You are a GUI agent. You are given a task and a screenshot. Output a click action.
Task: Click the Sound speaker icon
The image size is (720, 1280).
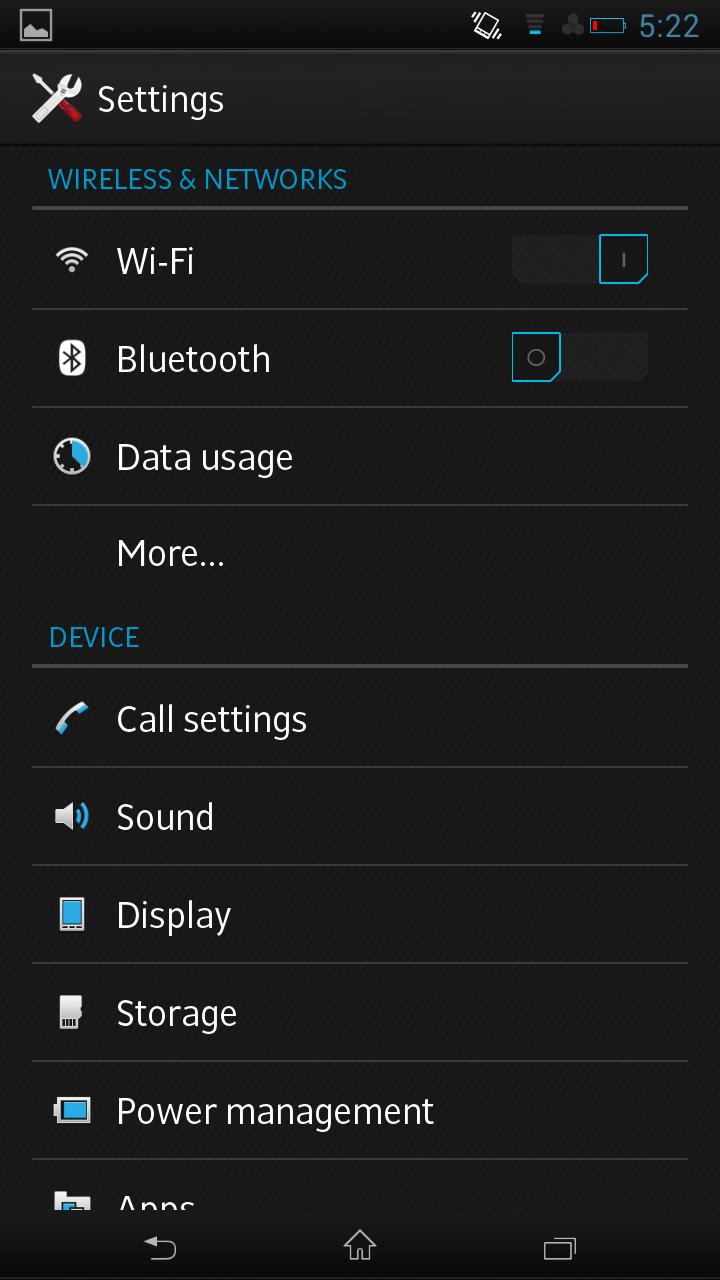pos(71,815)
